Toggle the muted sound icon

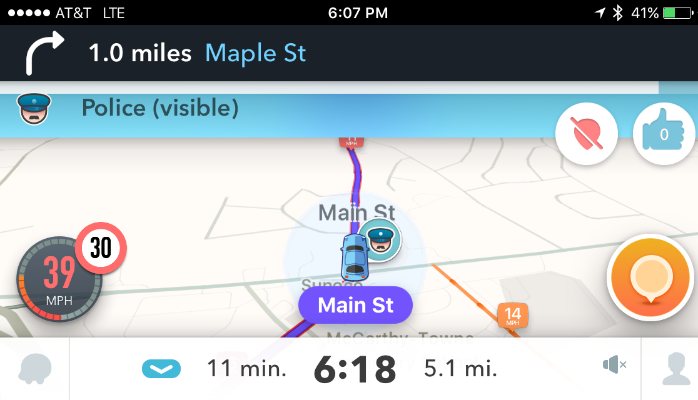(614, 367)
